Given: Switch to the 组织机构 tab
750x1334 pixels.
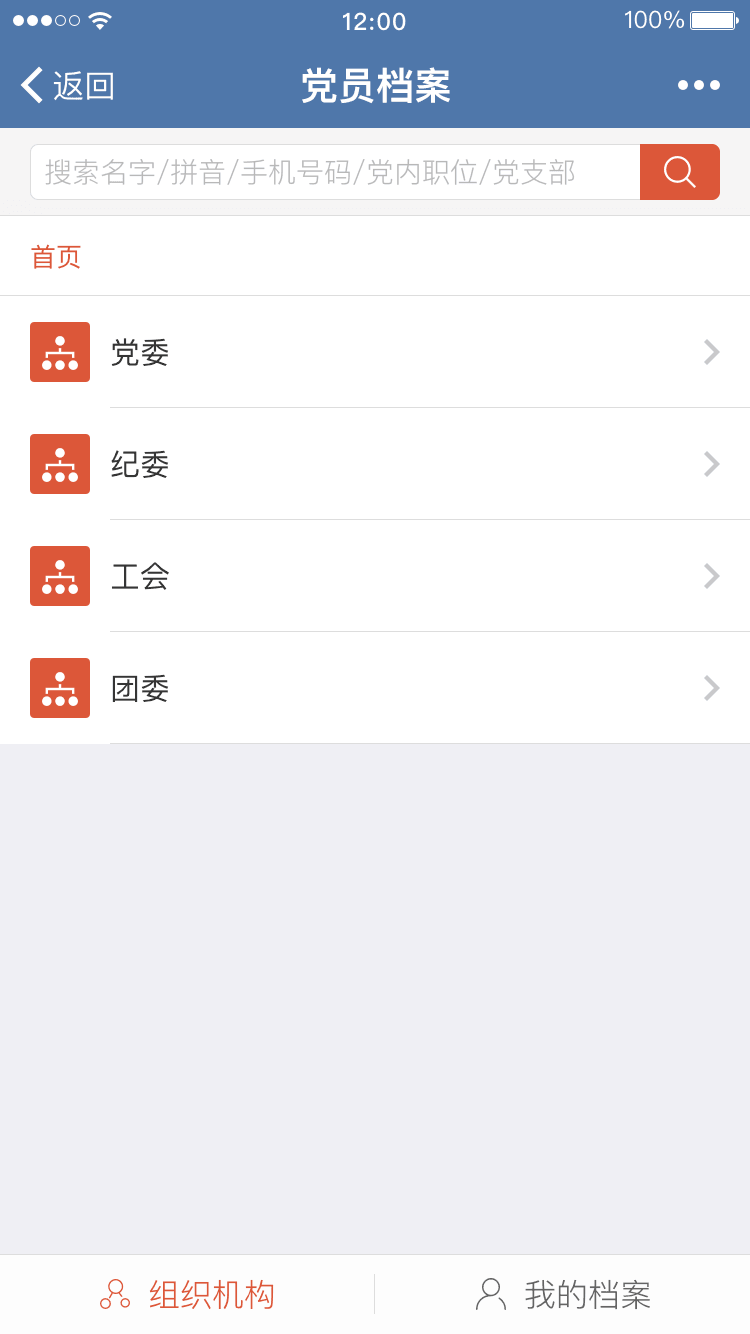Looking at the screenshot, I should [187, 1294].
